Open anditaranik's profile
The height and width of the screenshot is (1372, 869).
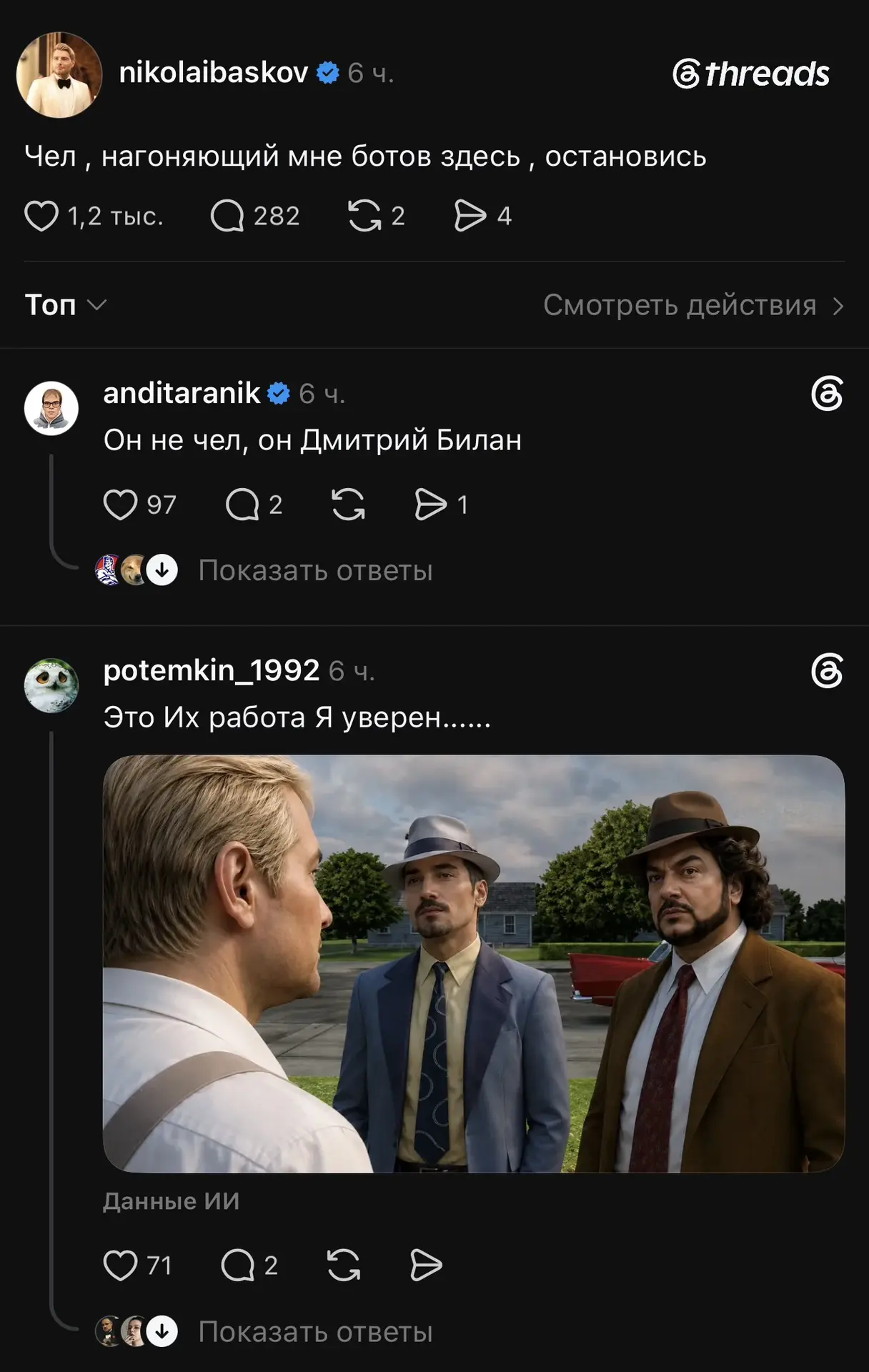click(x=182, y=393)
